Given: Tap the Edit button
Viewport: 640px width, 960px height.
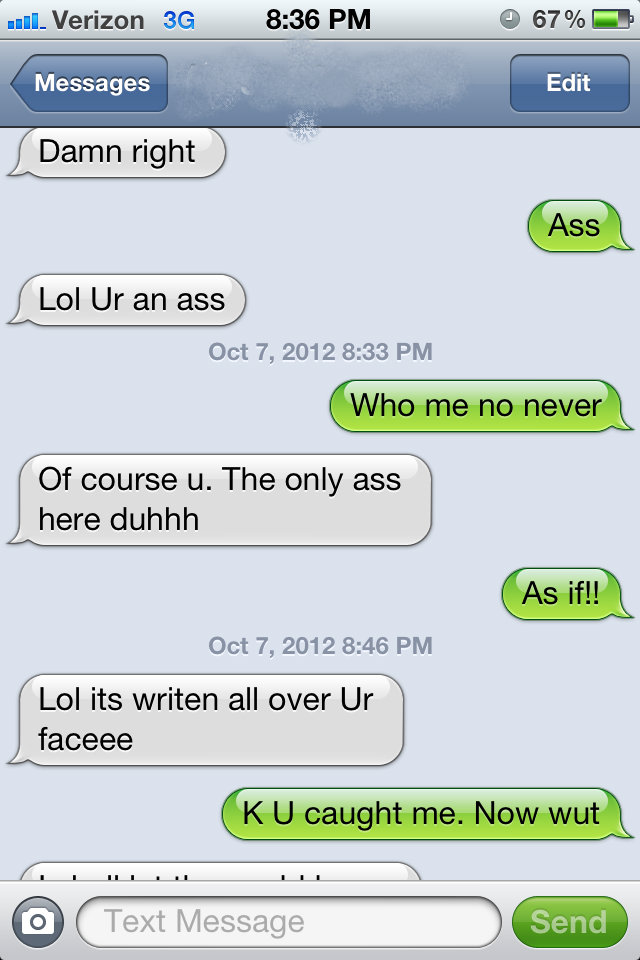Looking at the screenshot, I should click(567, 84).
